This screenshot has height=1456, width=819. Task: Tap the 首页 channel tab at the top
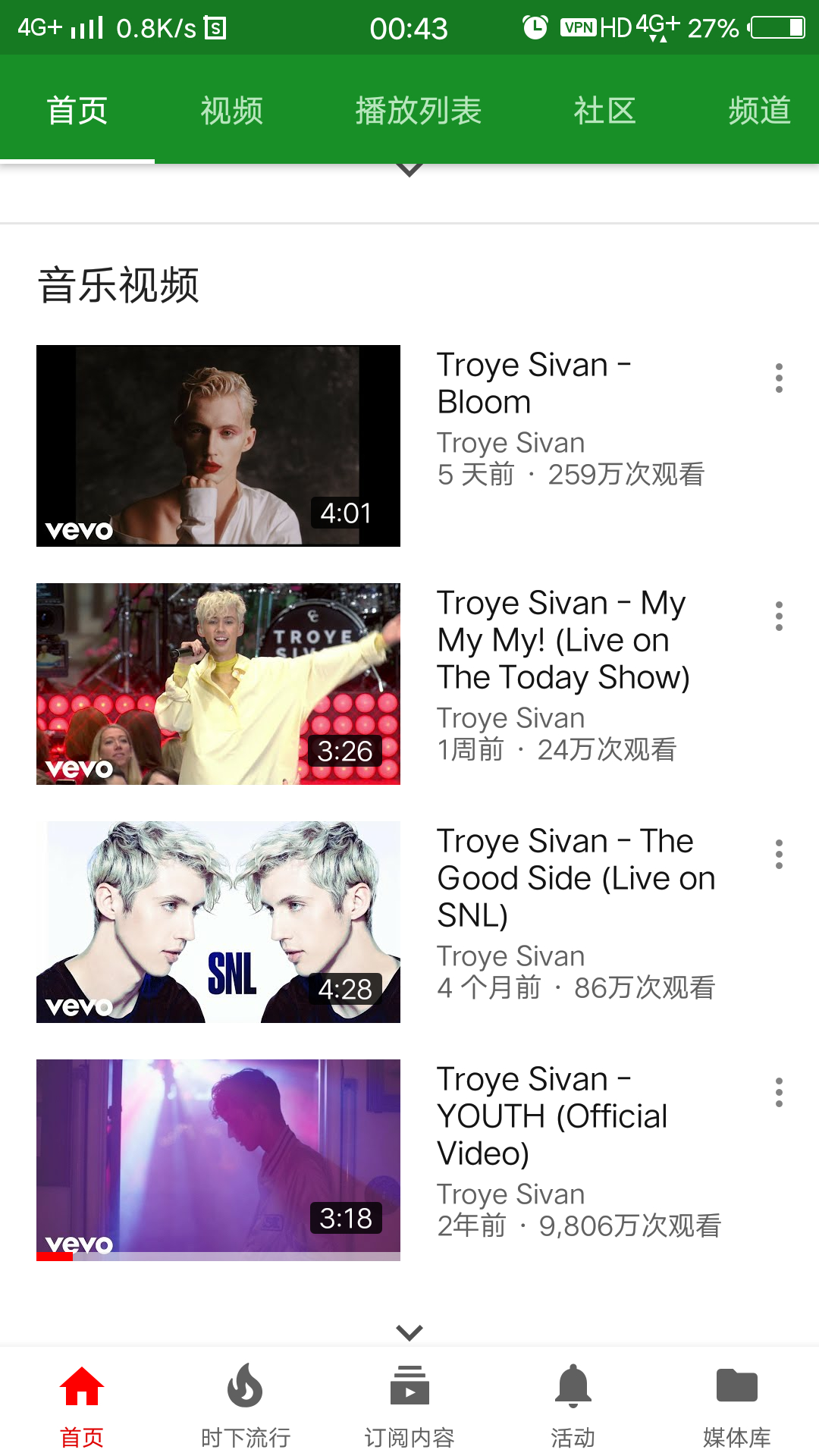pos(77,111)
